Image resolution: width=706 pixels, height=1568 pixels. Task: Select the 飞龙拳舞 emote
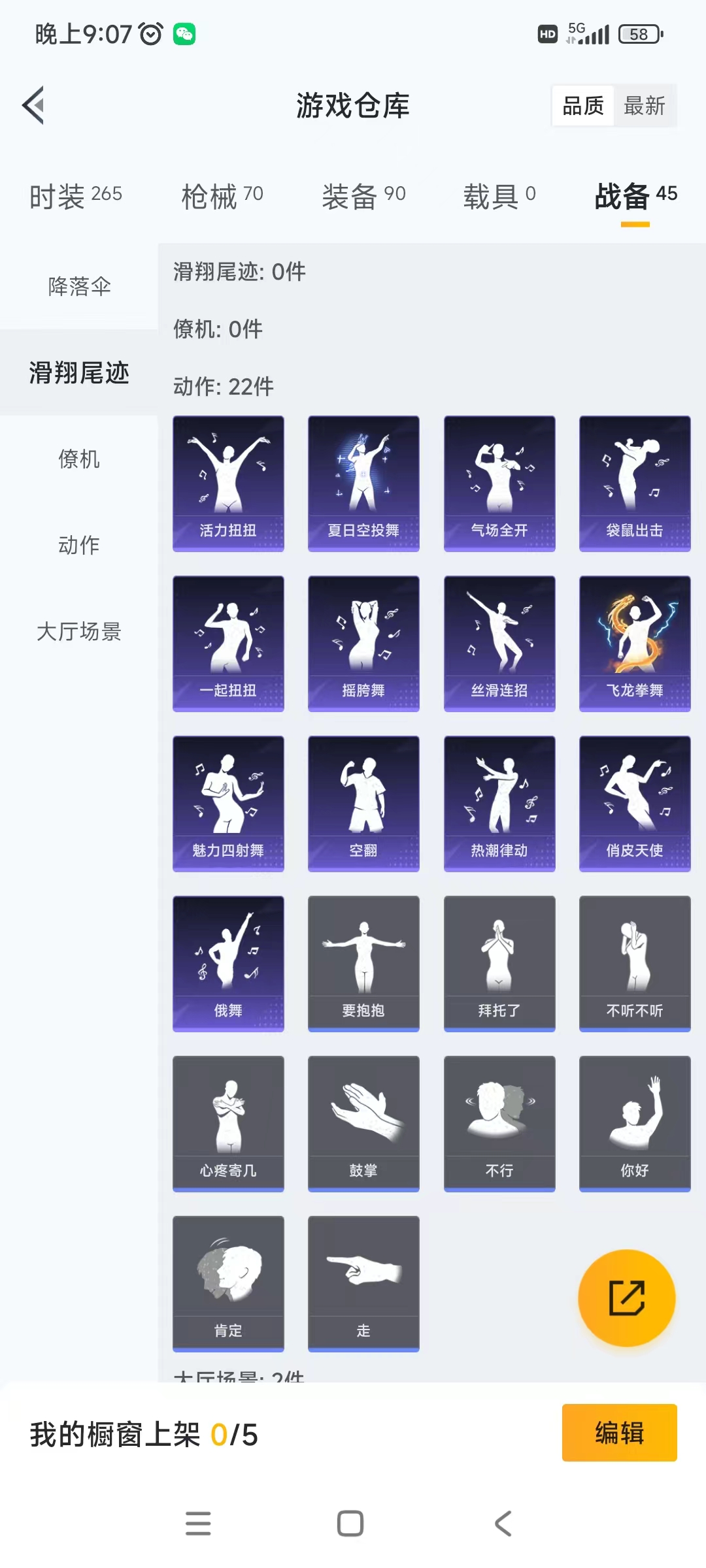633,644
